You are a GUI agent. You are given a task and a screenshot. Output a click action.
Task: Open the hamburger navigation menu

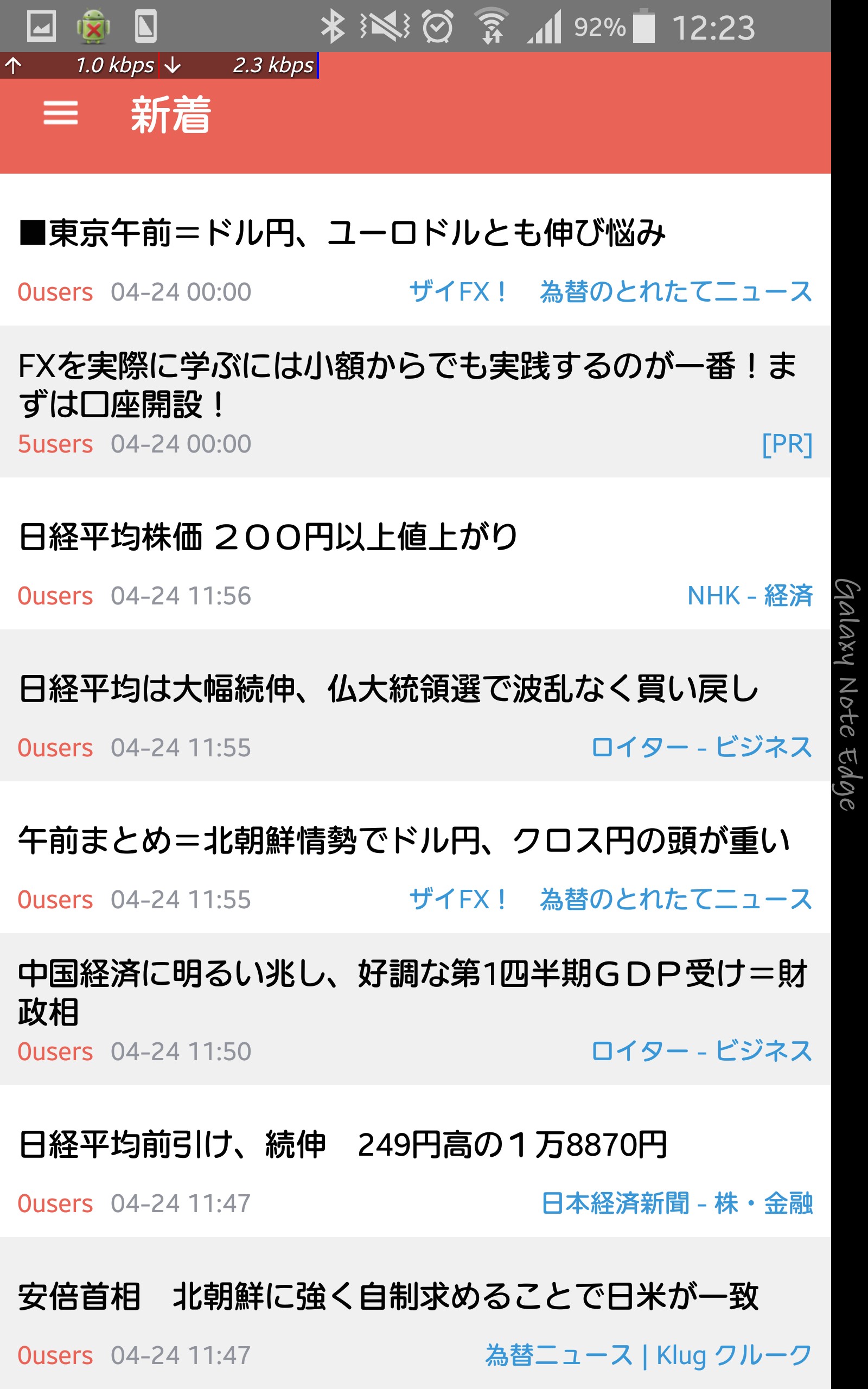coord(60,113)
